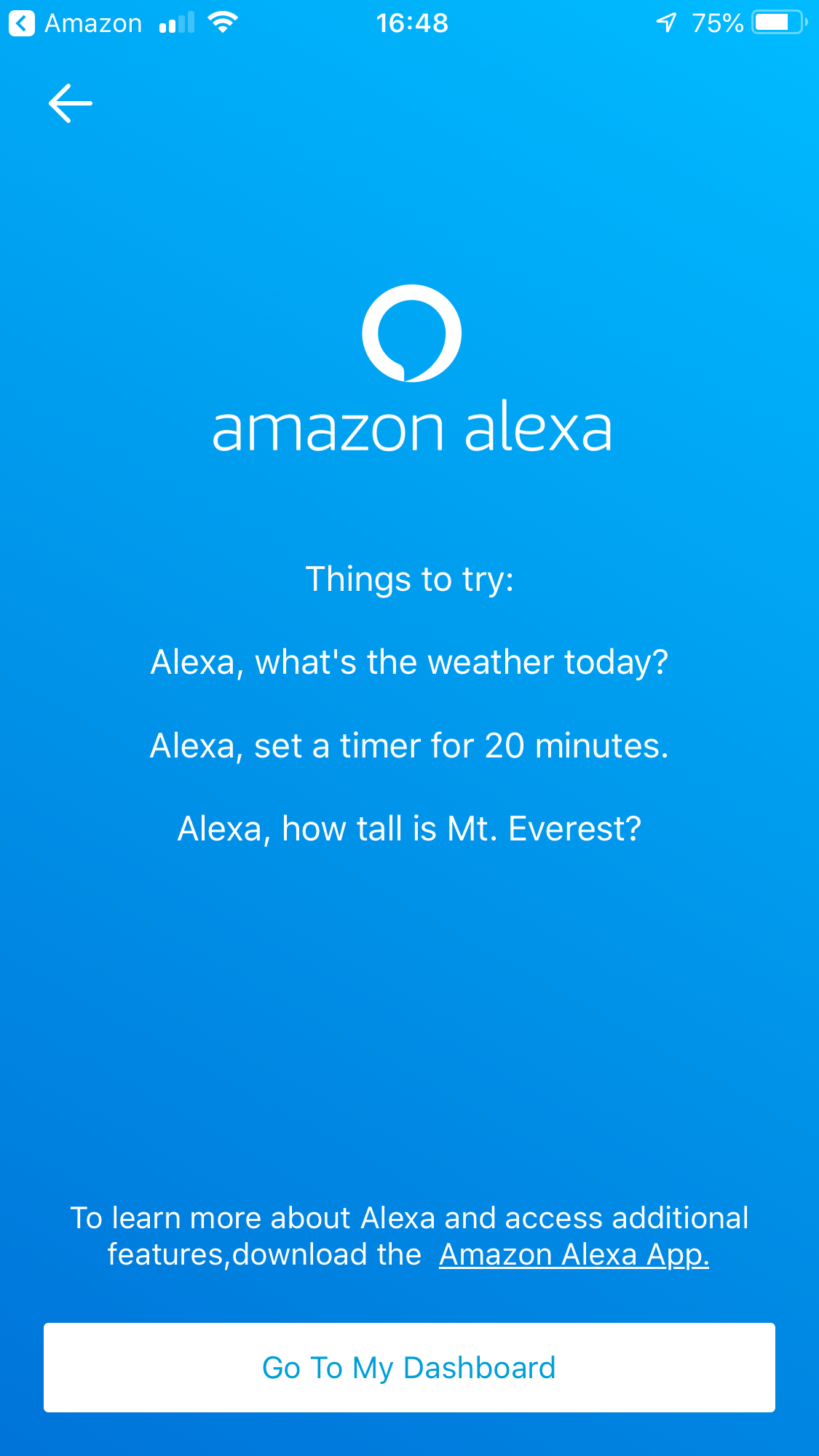
Task: Open the Amazon Alexa App link
Action: point(574,1254)
